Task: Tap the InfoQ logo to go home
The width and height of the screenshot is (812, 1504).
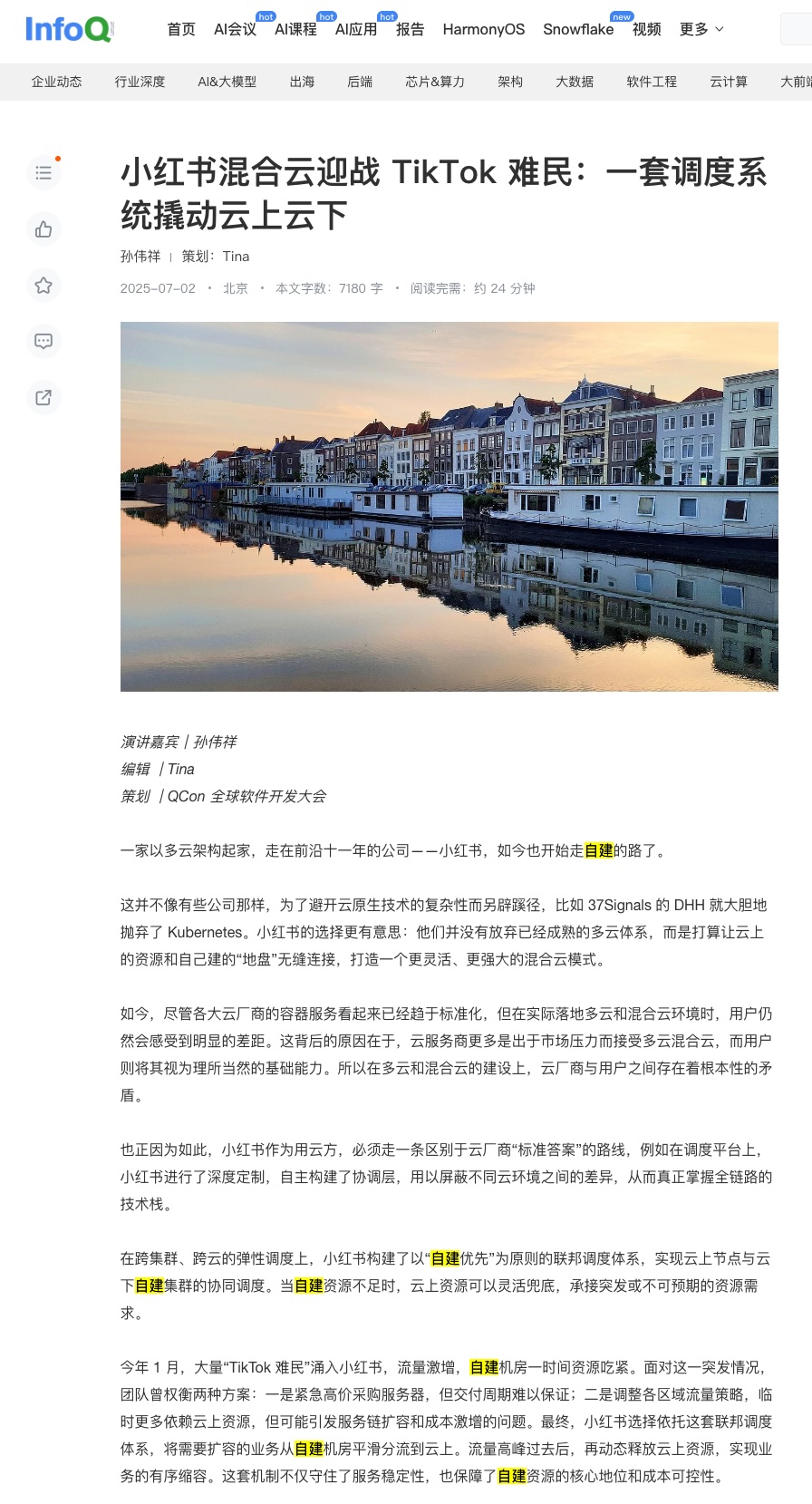Action: [68, 29]
